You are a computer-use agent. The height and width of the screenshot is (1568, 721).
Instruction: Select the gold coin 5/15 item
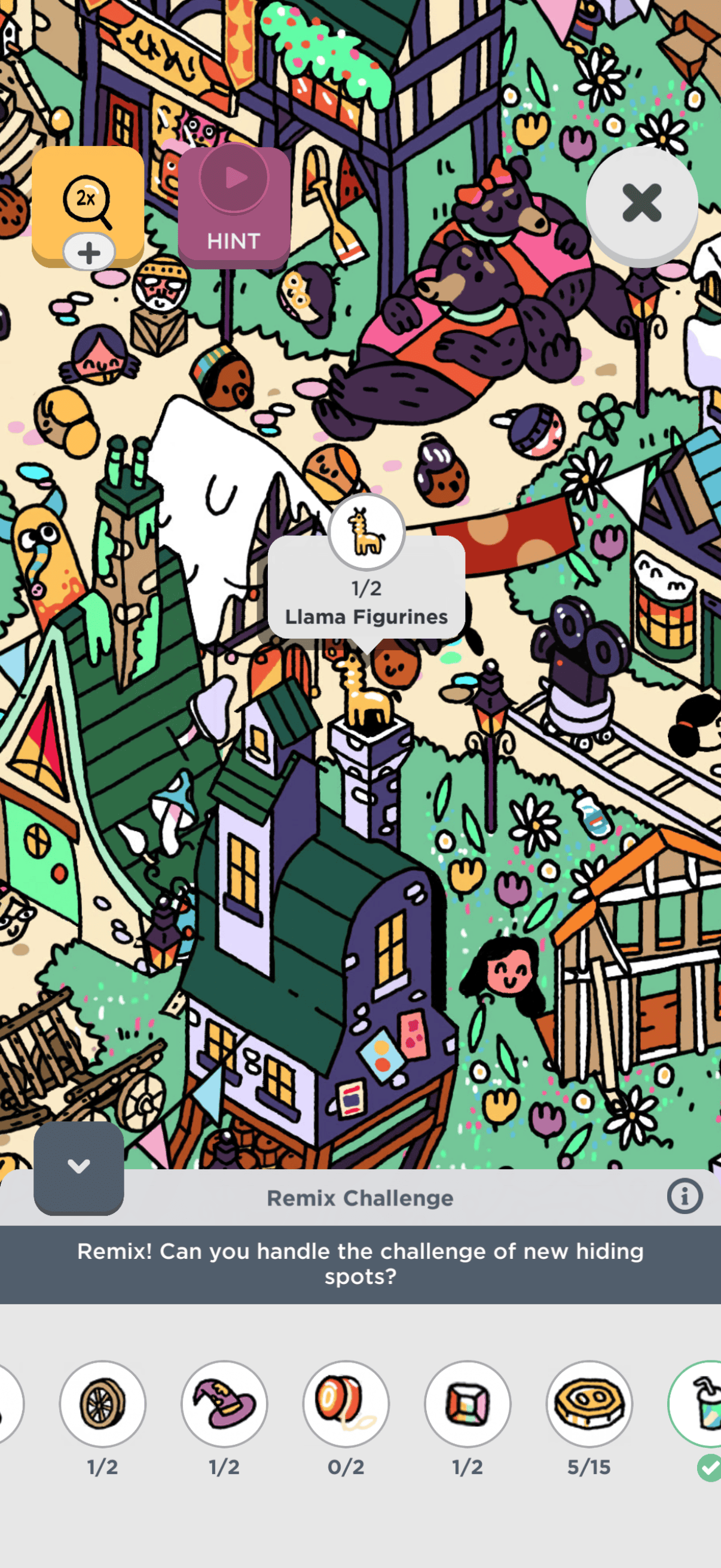coord(589,1404)
